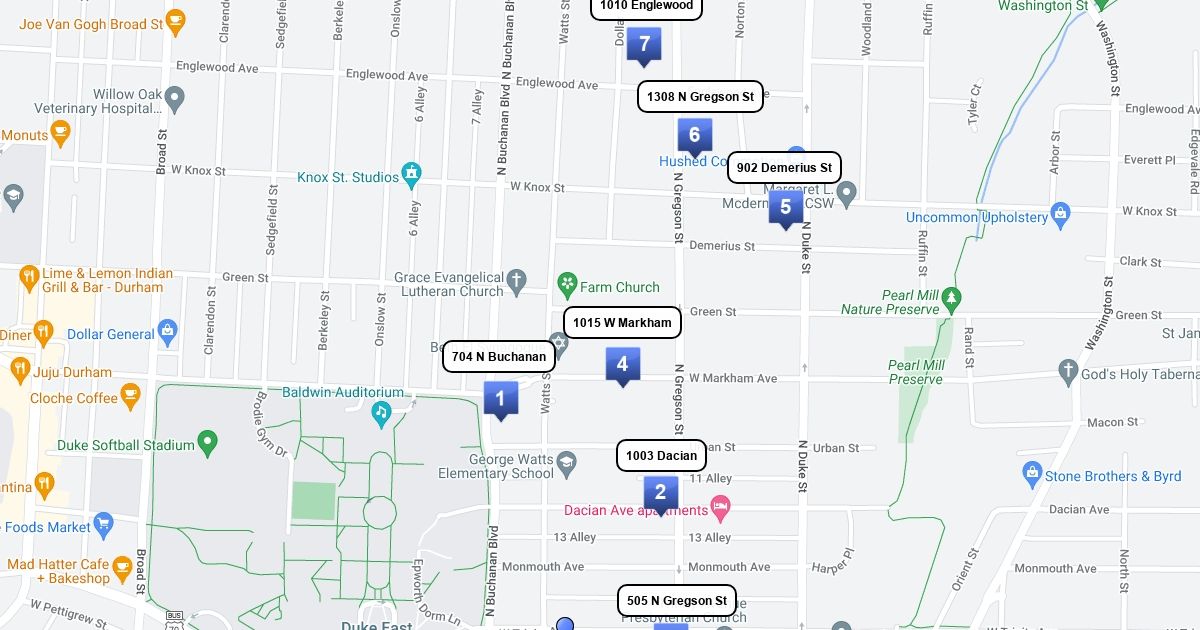The width and height of the screenshot is (1200, 630).
Task: Tap the 1015 W Markham label
Action: (x=622, y=323)
